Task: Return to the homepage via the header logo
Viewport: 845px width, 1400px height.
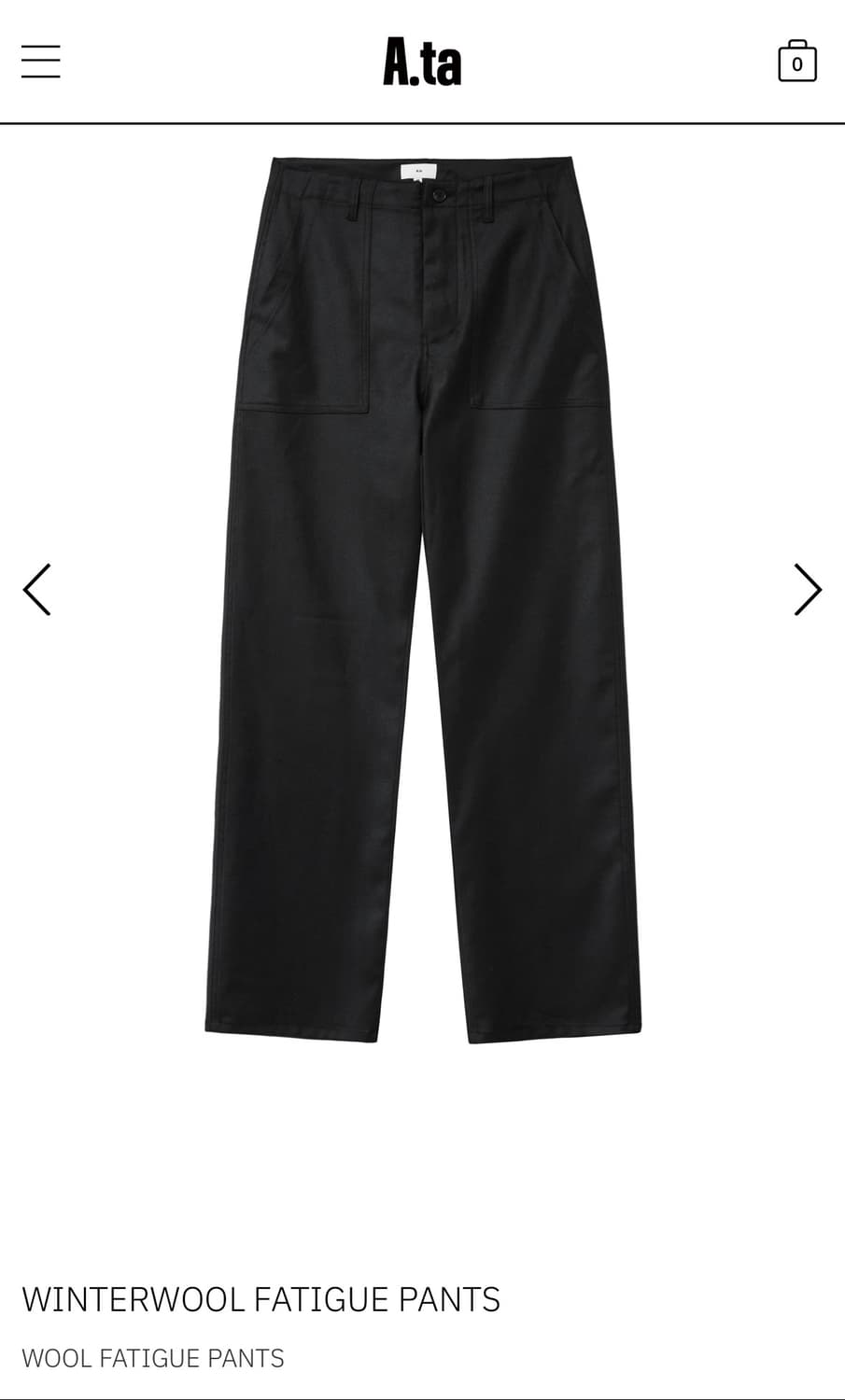Action: pyautogui.click(x=421, y=60)
